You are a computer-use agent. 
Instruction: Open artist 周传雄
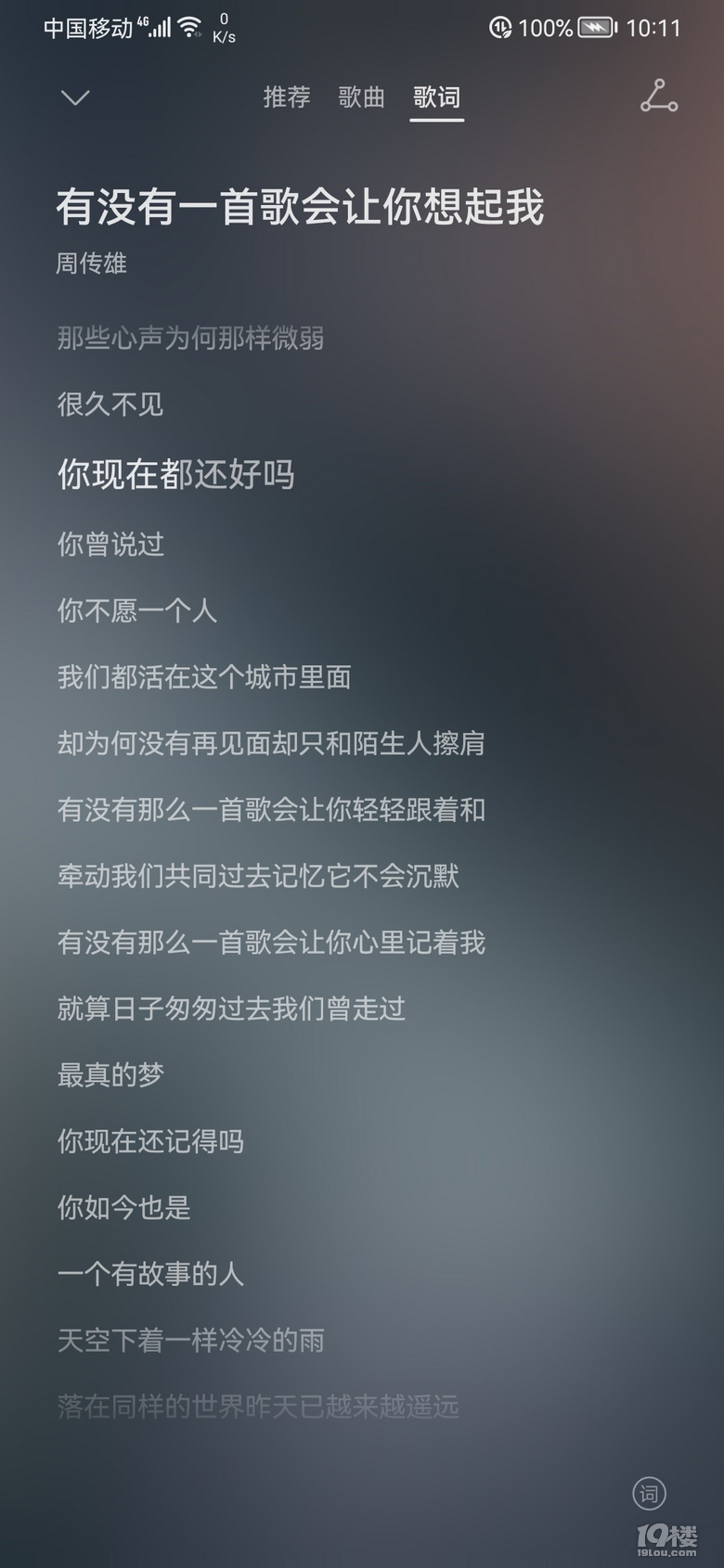pyautogui.click(x=91, y=263)
